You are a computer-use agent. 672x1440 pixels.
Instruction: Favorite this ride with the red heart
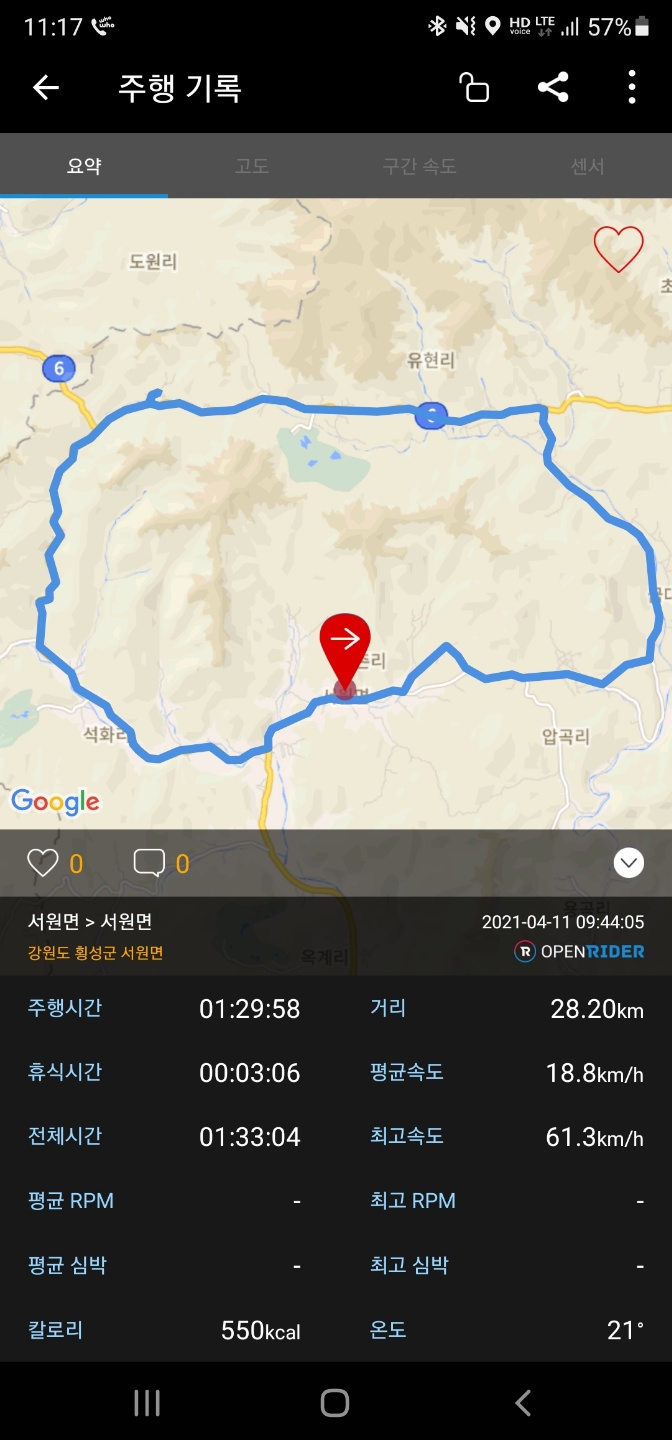pos(618,250)
